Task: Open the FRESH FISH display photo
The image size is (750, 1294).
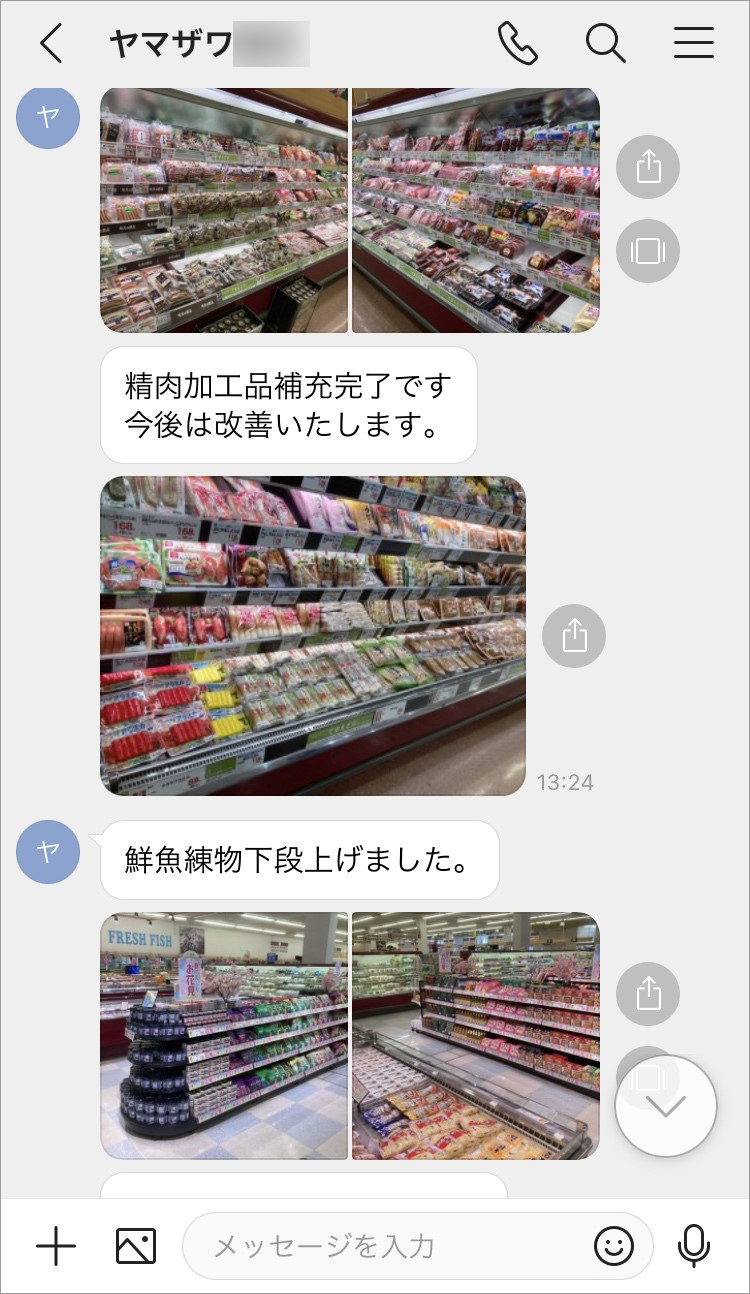Action: coord(224,1035)
